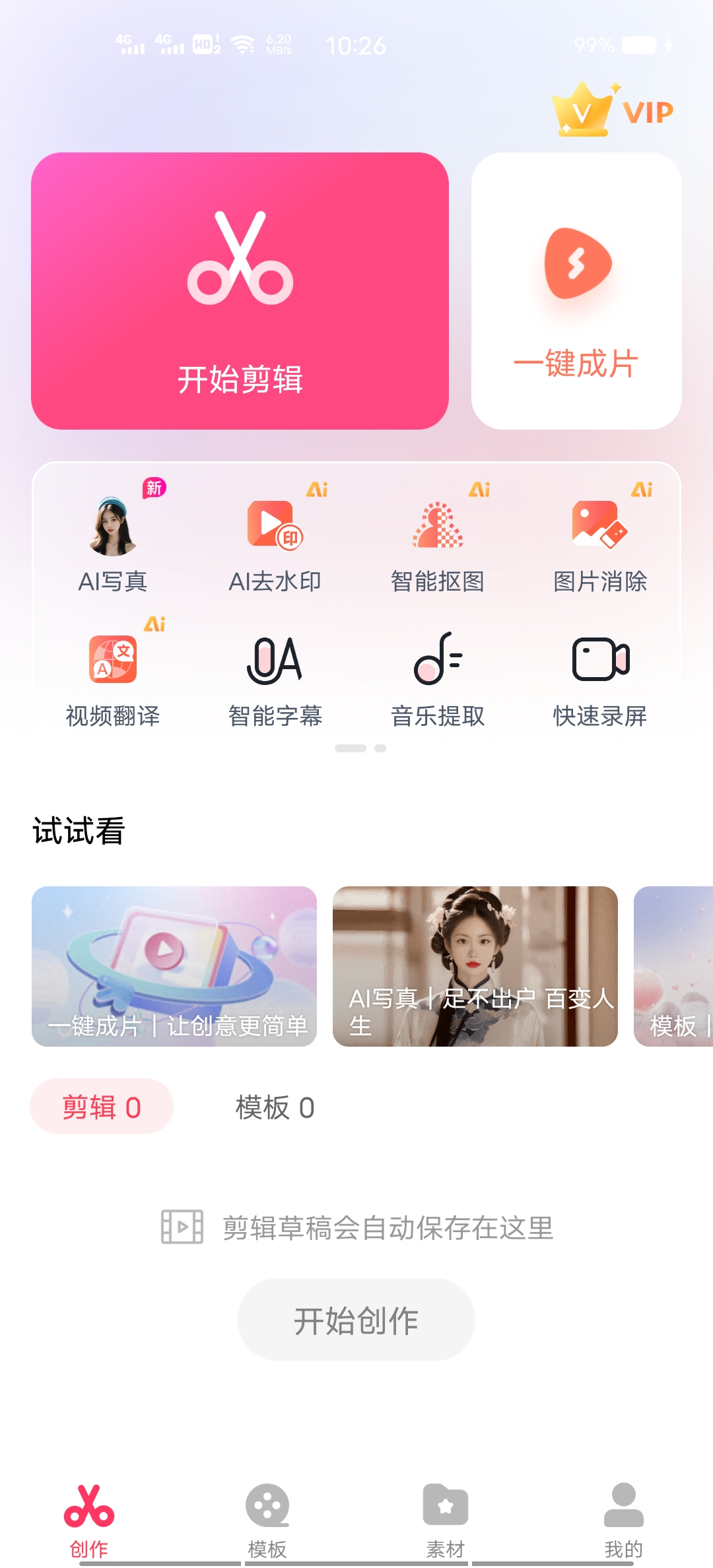Switch to the 模板 0 drafts tab
The image size is (713, 1568).
(x=275, y=1107)
